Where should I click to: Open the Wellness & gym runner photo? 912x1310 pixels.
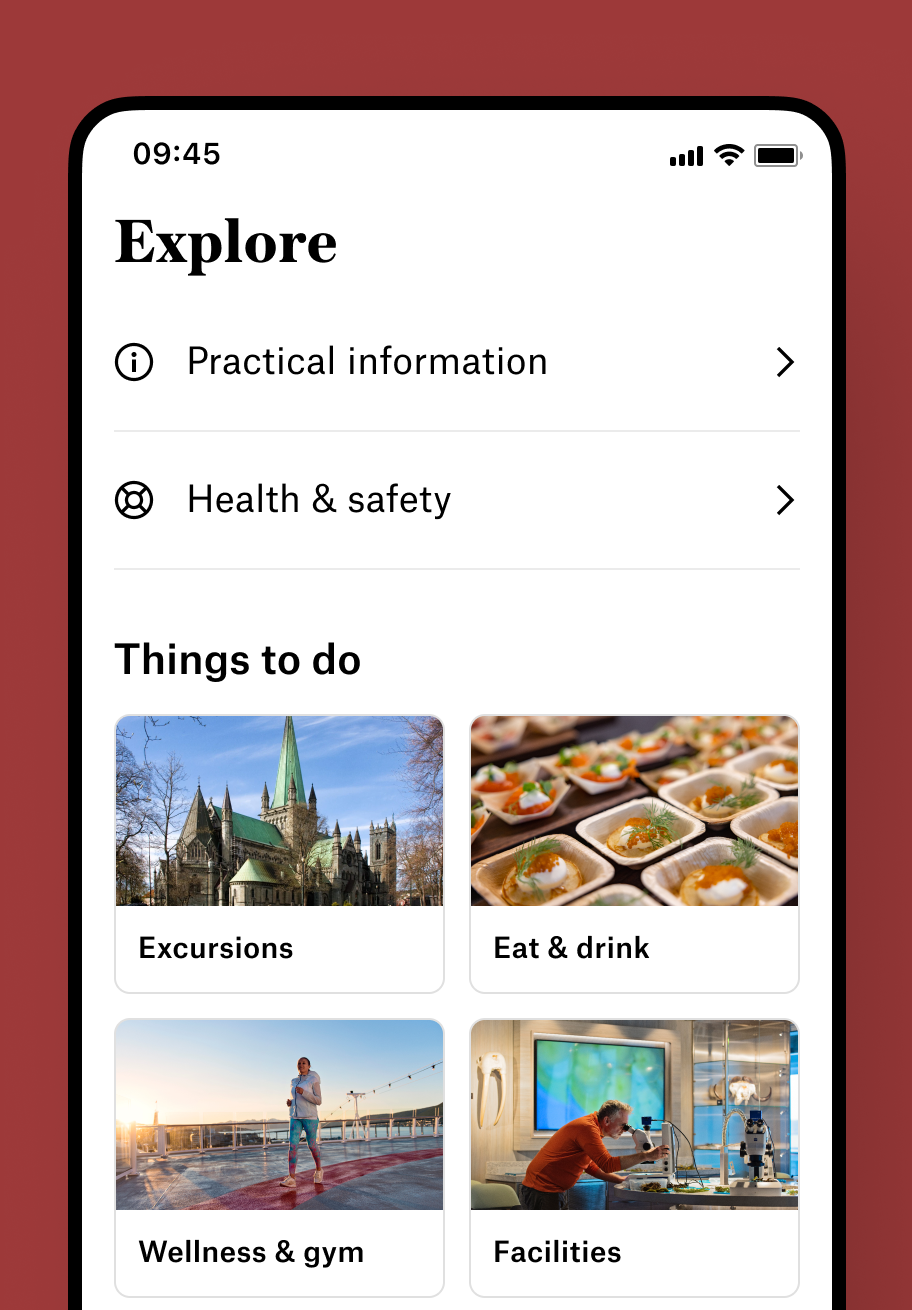(x=279, y=1114)
